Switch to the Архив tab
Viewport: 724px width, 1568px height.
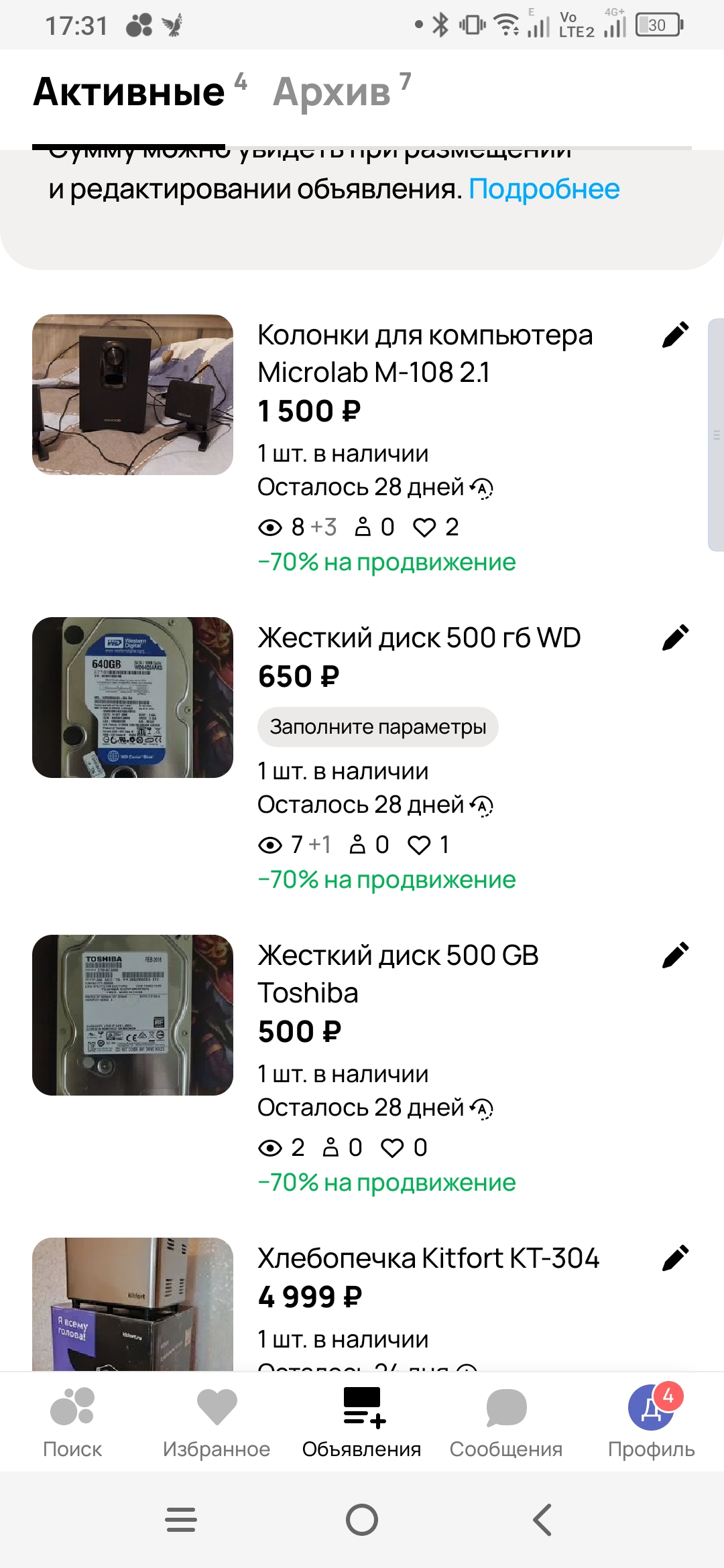coord(341,91)
